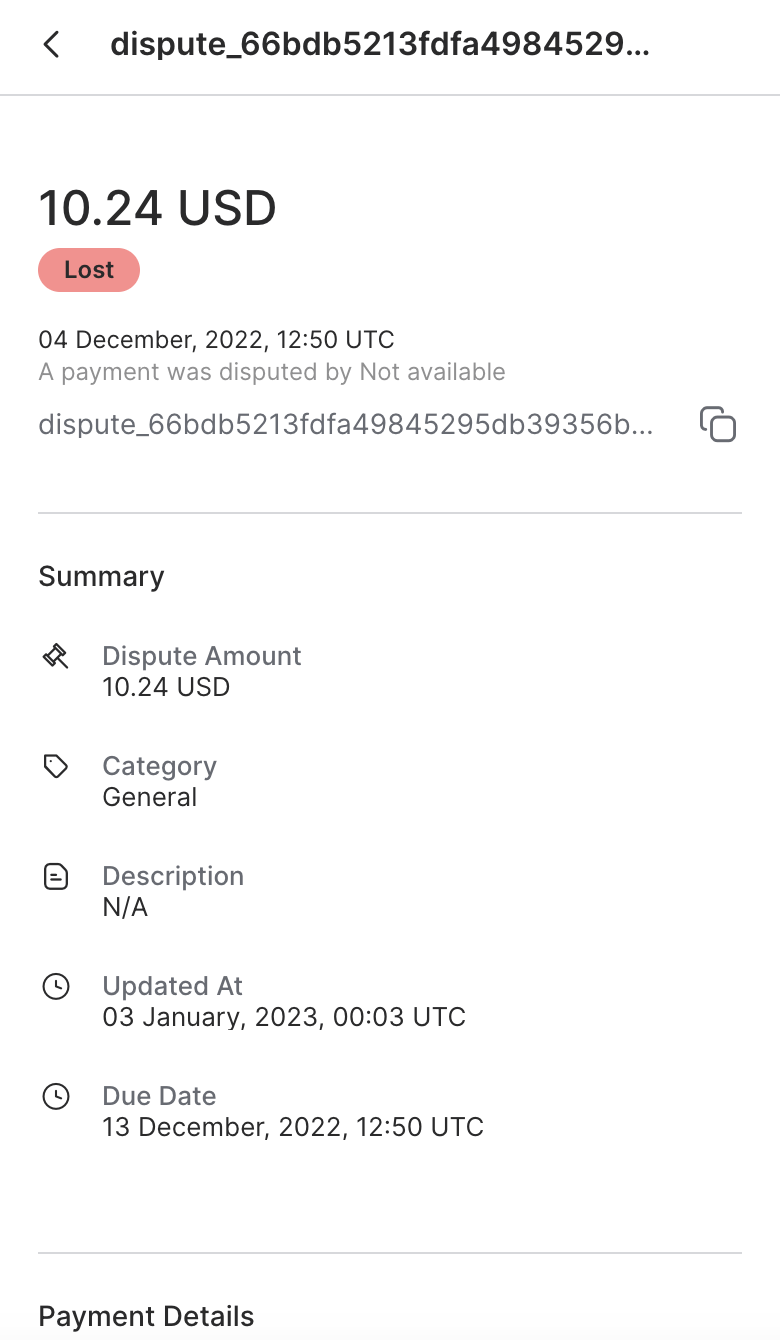Tap the back chevron in the header
Viewport: 780px width, 1340px height.
(50, 45)
